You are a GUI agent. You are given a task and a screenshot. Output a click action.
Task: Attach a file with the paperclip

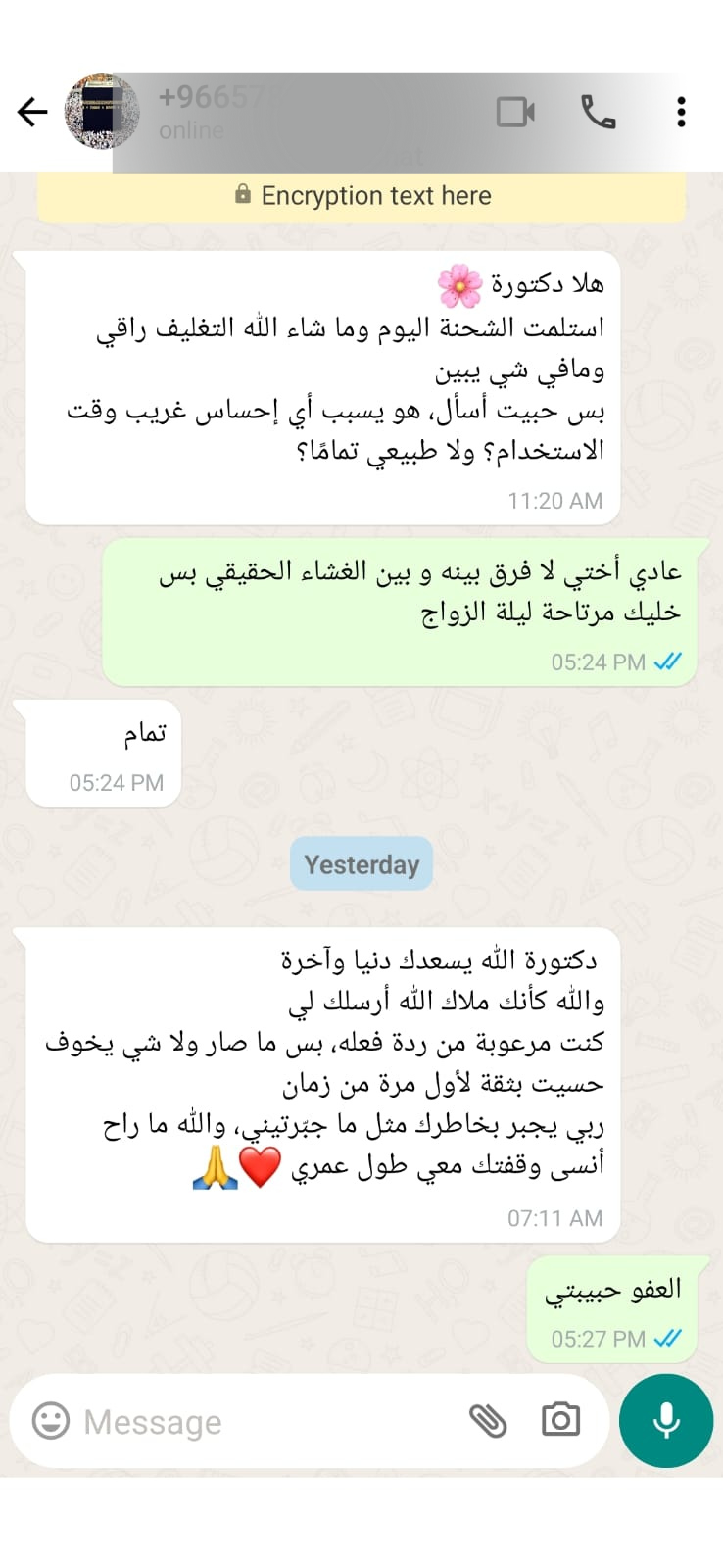click(488, 1420)
